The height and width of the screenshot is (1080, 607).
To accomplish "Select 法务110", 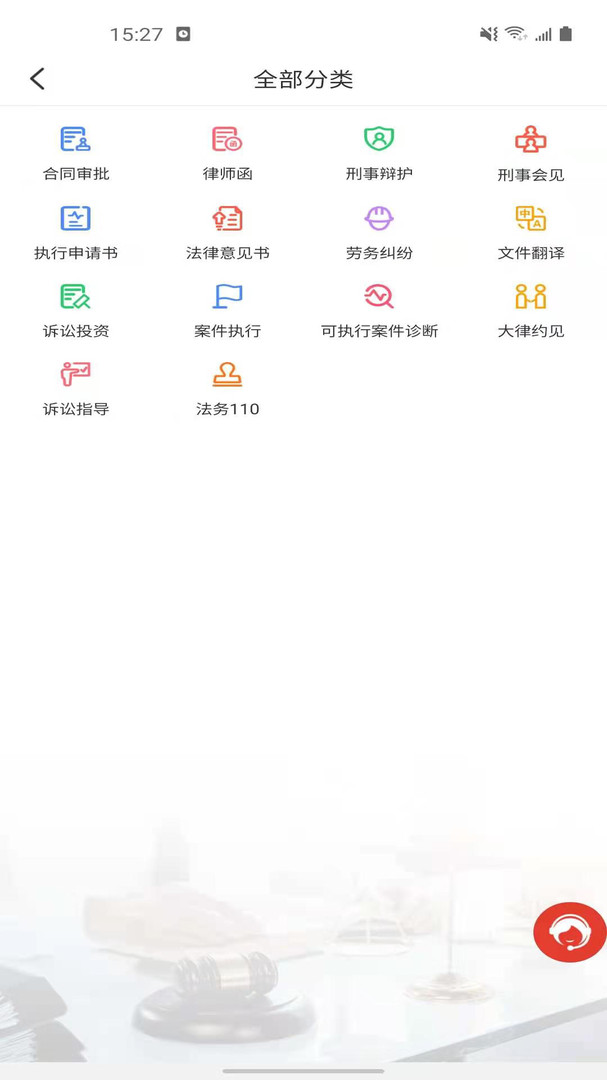I will click(x=227, y=388).
